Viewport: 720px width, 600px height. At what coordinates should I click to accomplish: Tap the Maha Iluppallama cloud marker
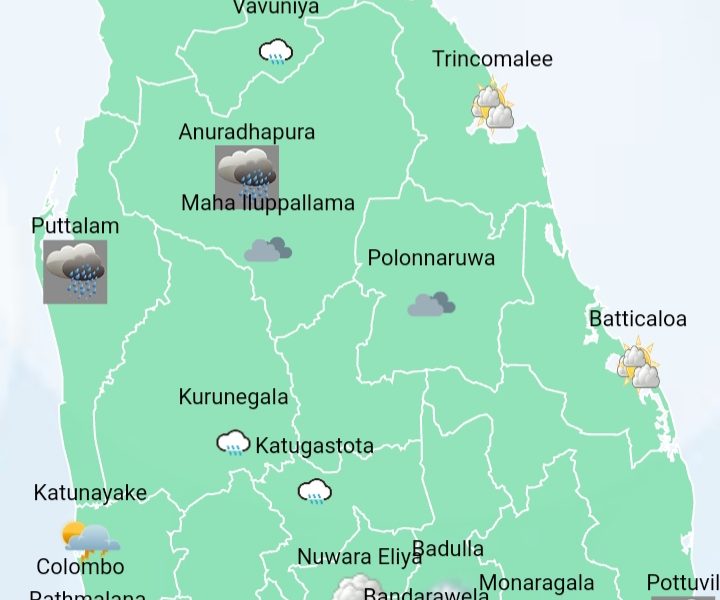(267, 249)
